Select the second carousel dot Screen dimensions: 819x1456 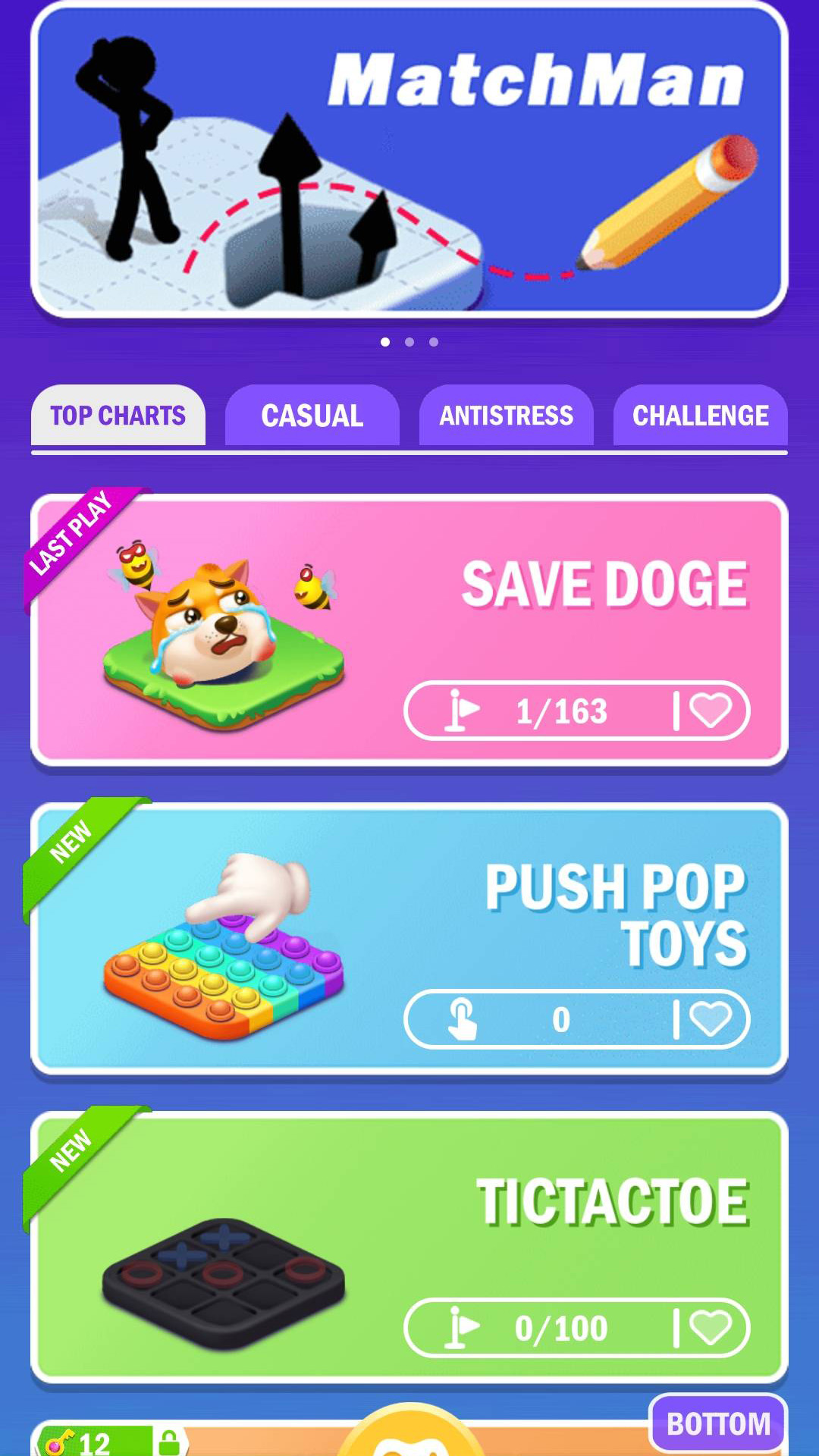(409, 342)
